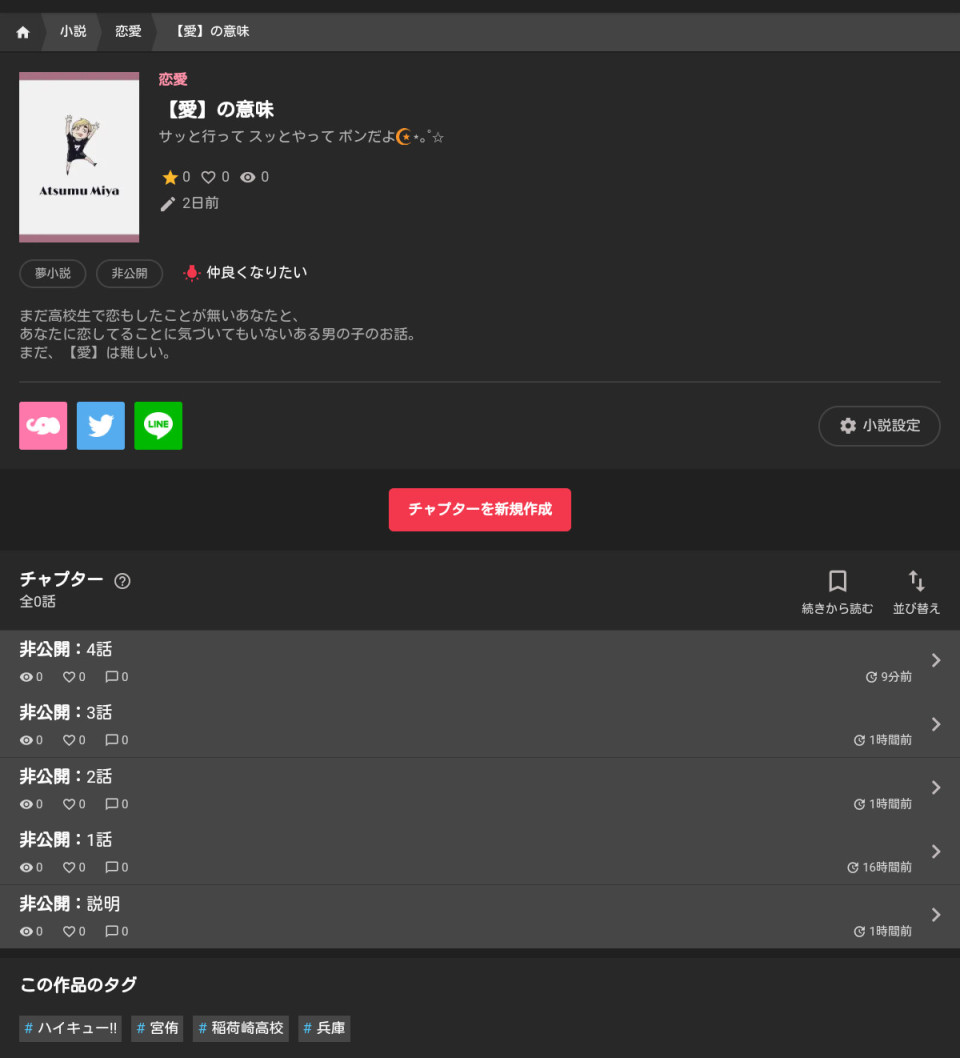
Task: Open the 恋愛 breadcrumb
Action: [x=128, y=31]
